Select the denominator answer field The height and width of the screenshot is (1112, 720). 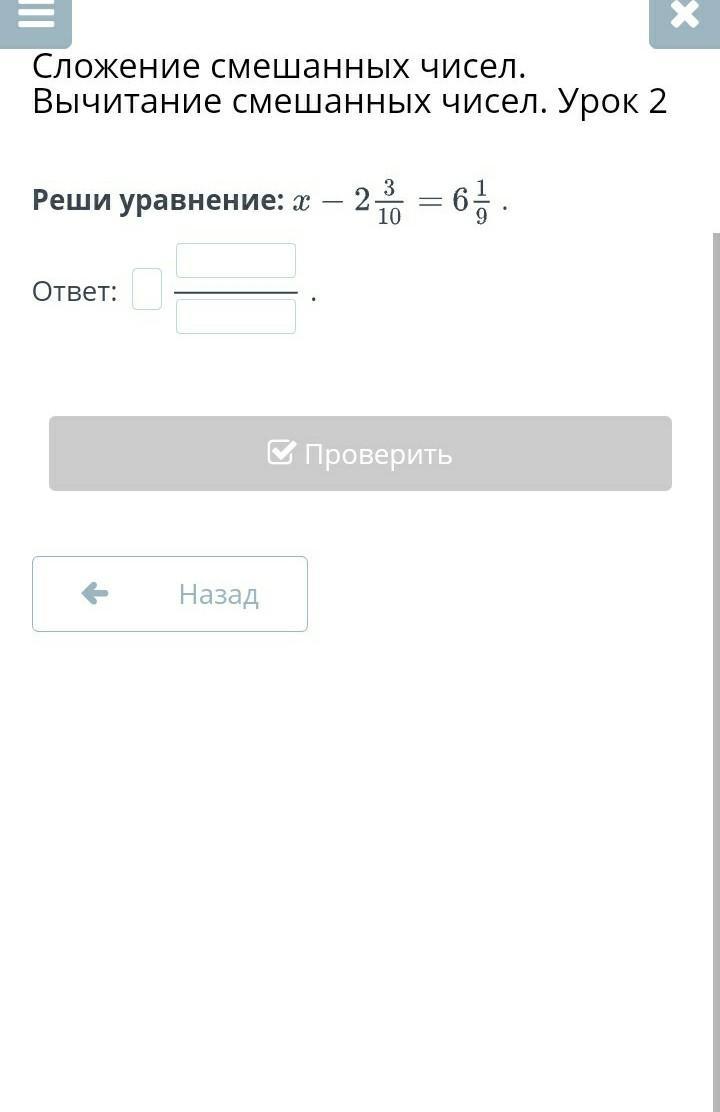tap(236, 317)
